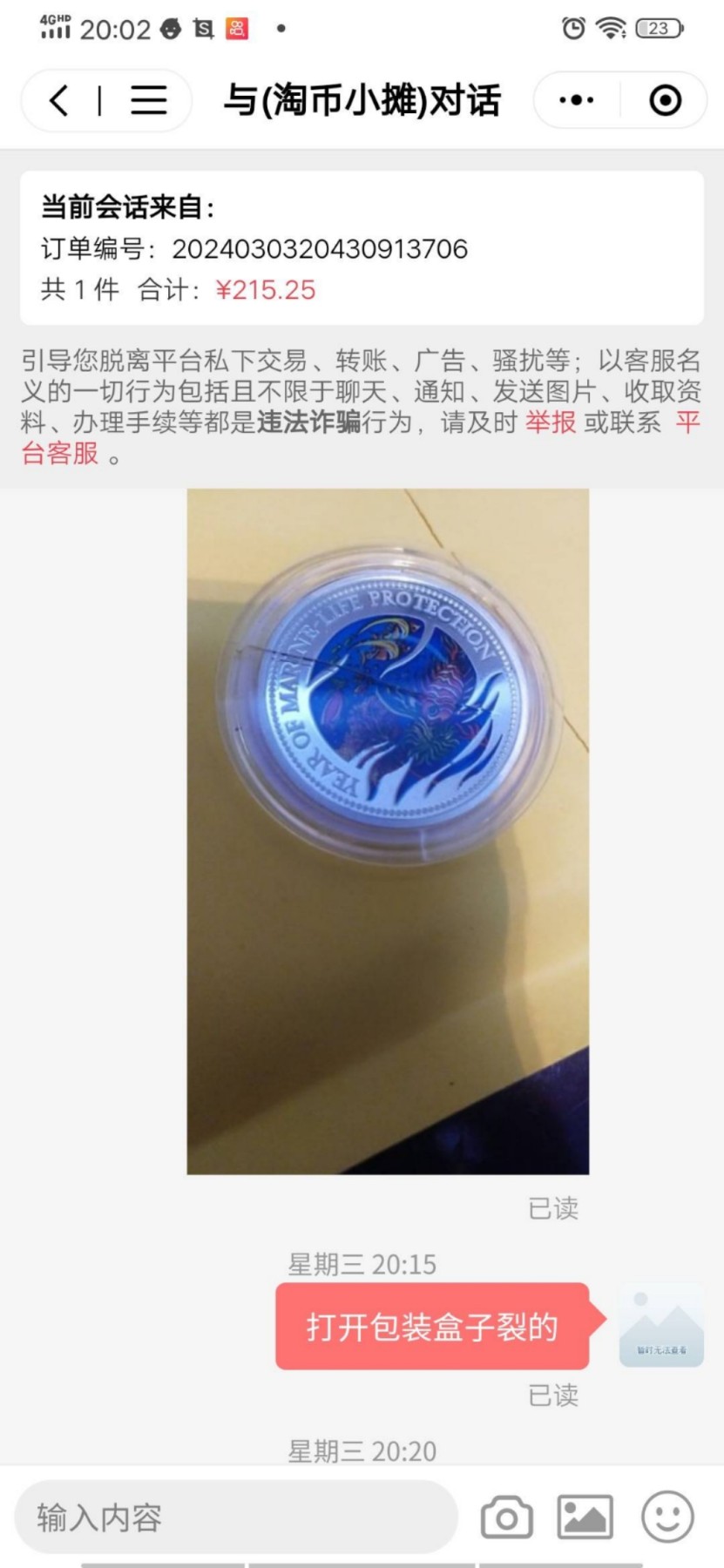Close the mini program with the circle icon
This screenshot has width=724, height=1568.
[665, 100]
